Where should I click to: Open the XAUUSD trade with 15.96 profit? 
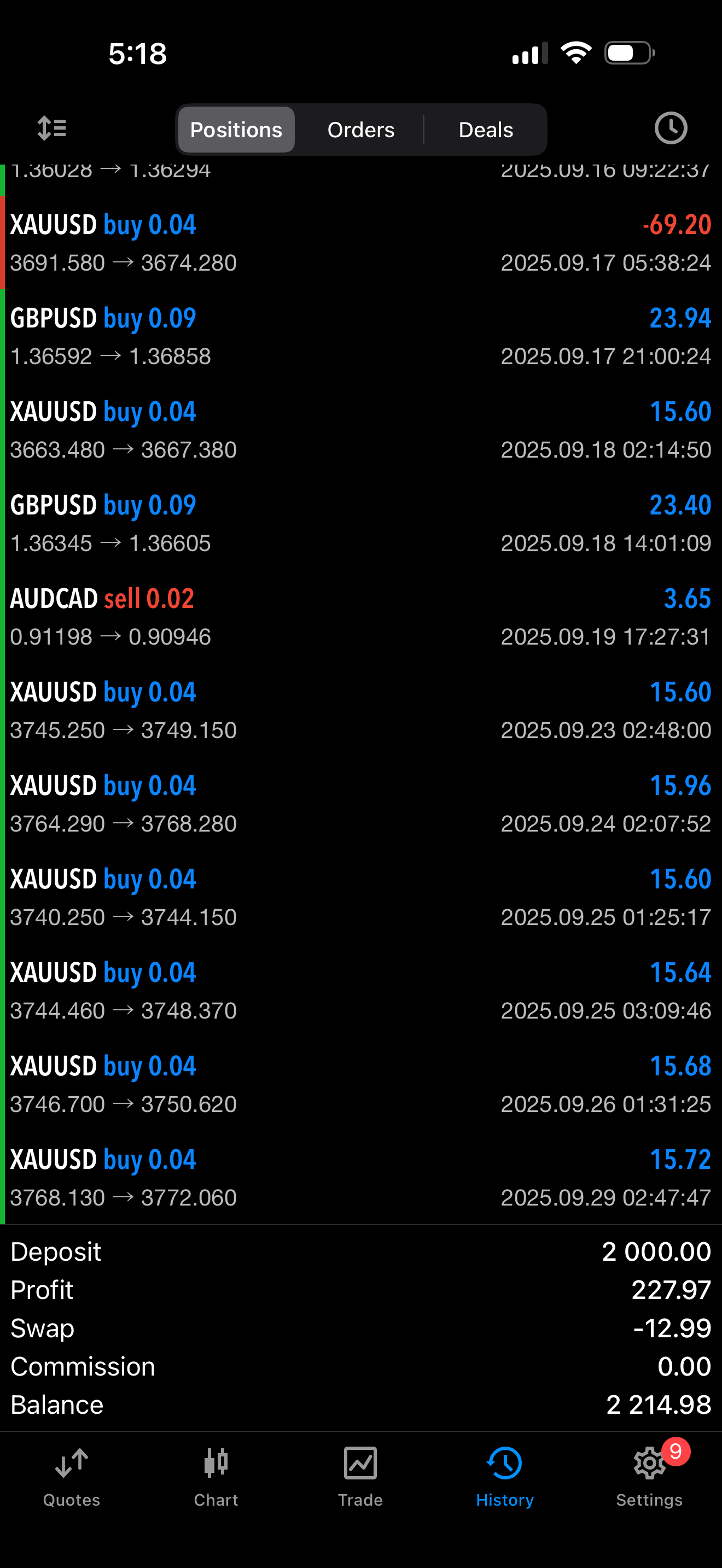pos(360,804)
